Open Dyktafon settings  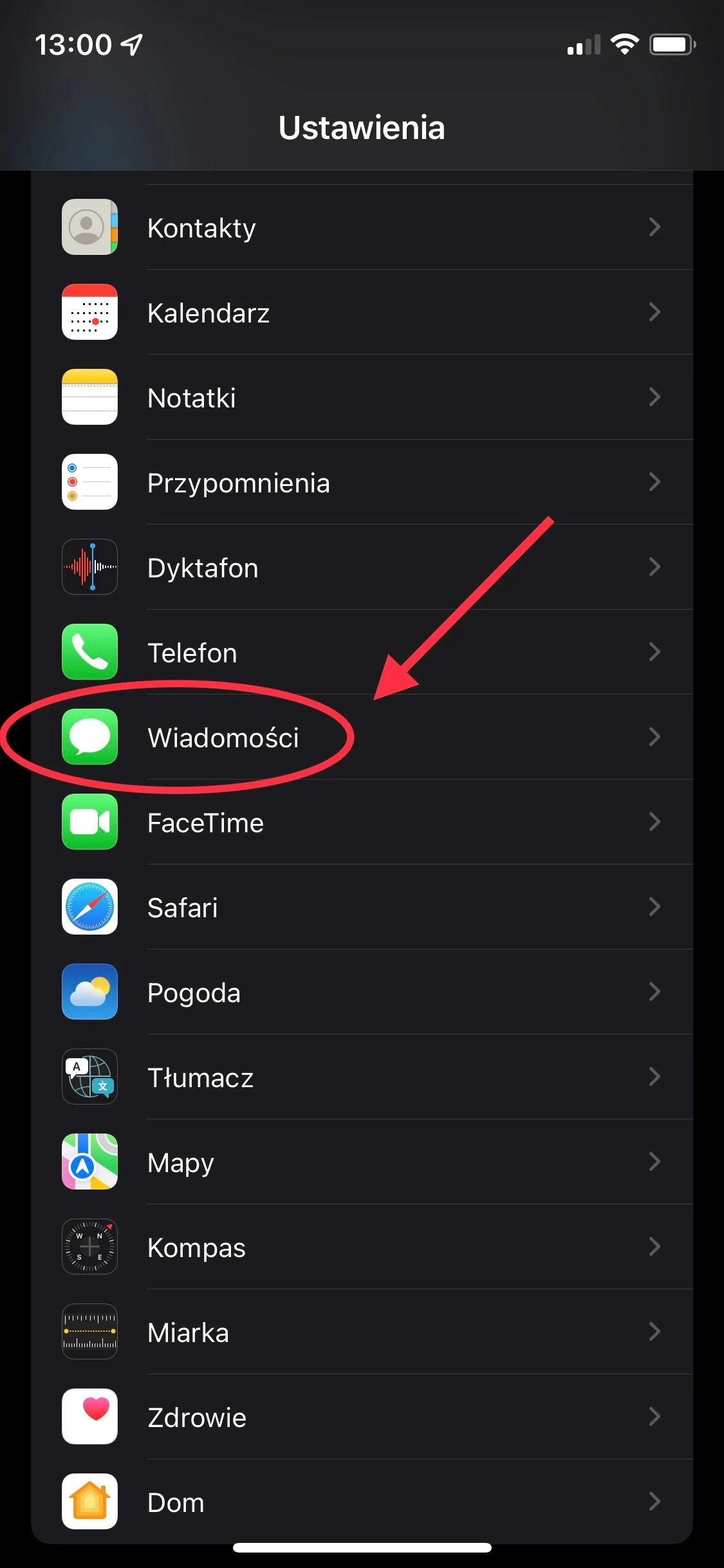coord(362,567)
